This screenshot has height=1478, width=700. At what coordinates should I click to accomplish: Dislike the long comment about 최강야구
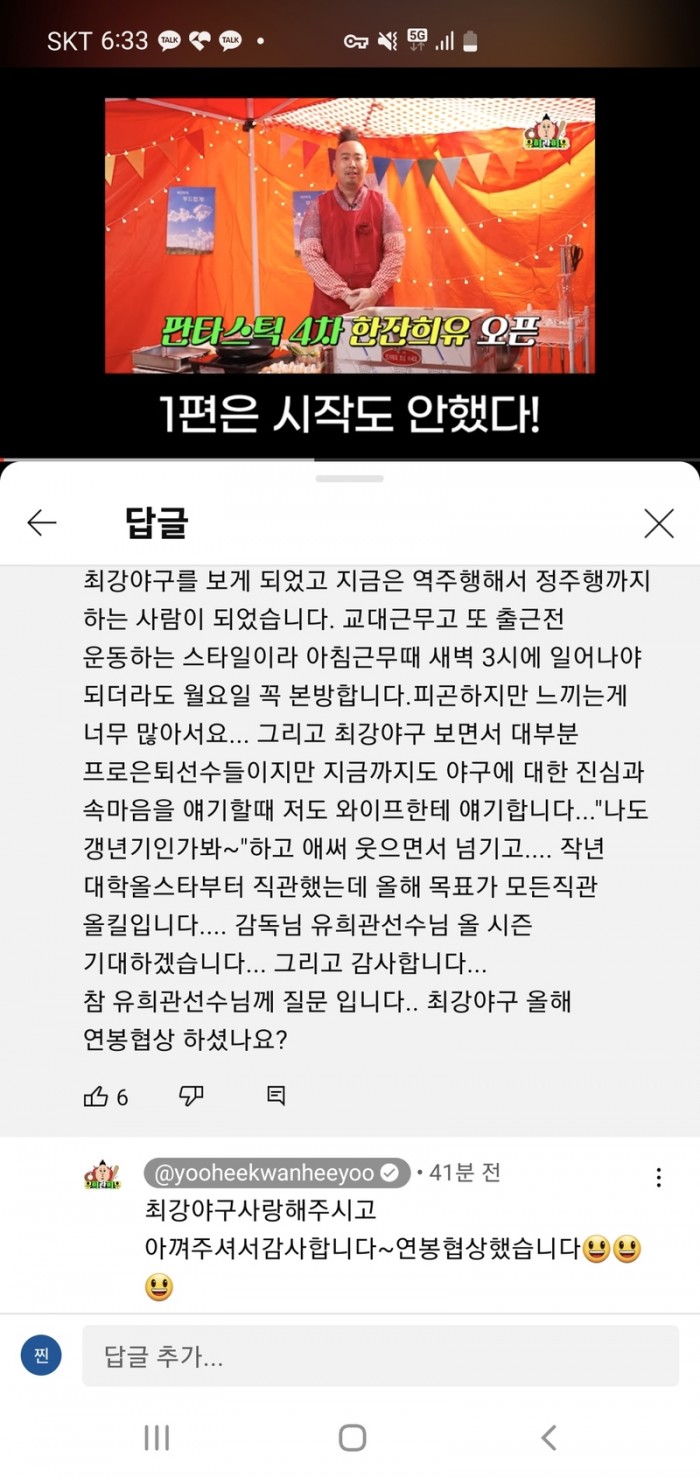pos(191,1097)
